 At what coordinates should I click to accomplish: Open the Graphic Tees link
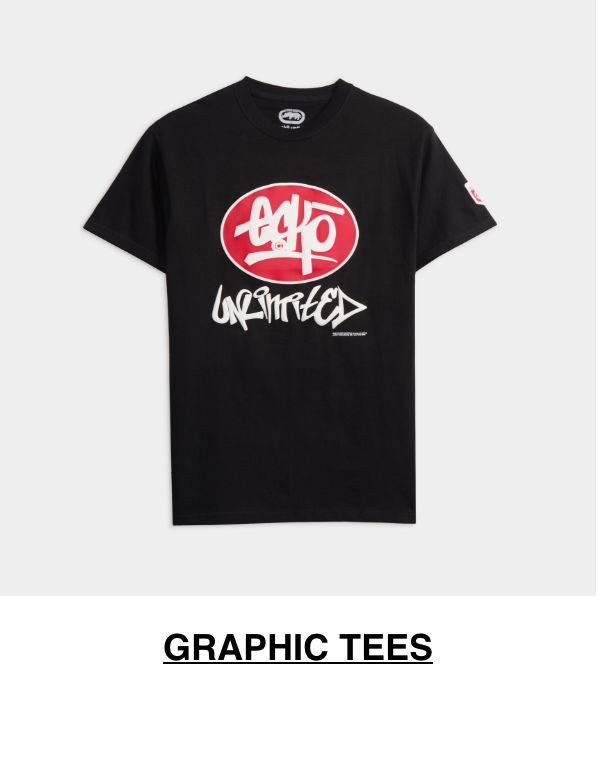[x=298, y=647]
